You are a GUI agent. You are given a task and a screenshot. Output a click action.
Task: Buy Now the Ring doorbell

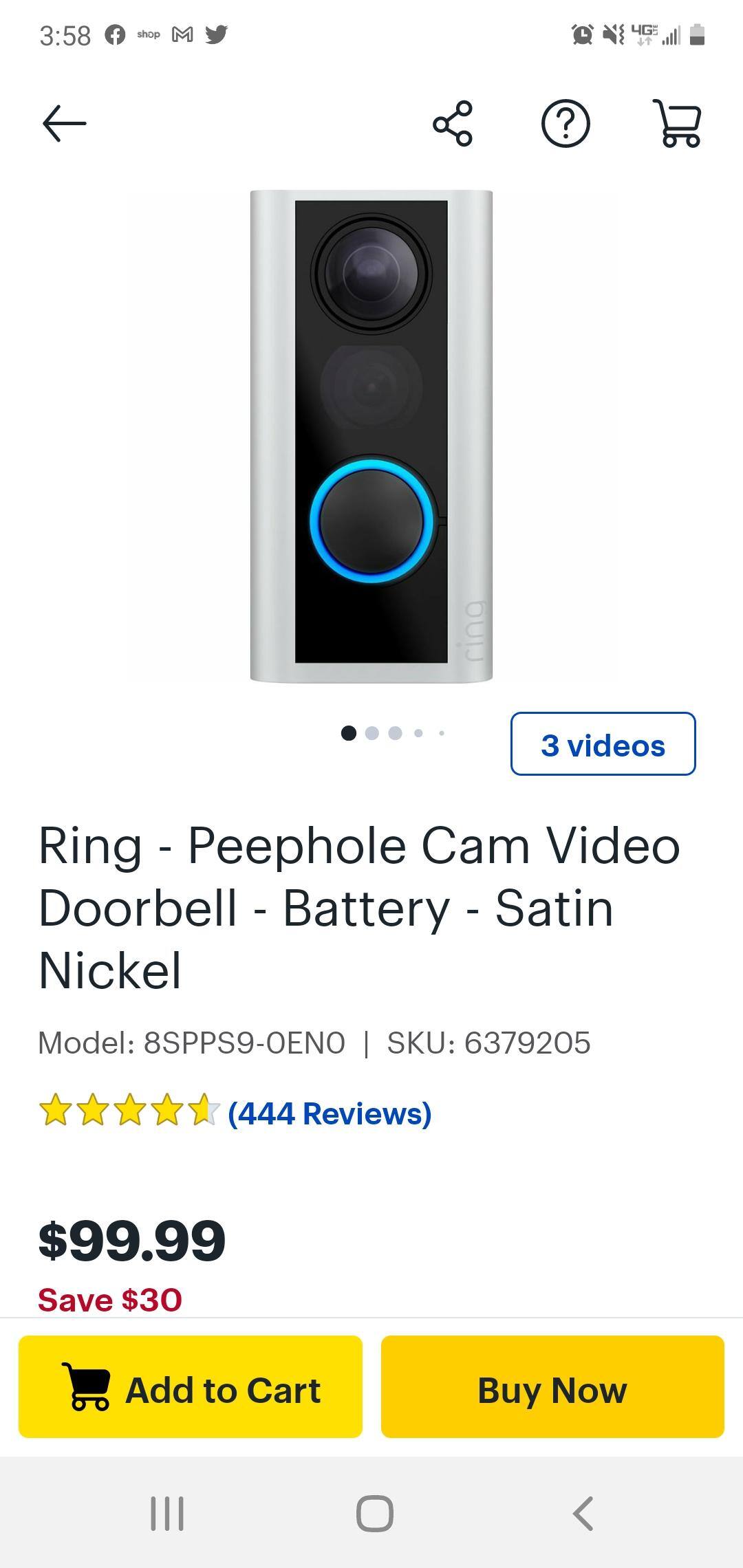[552, 1387]
